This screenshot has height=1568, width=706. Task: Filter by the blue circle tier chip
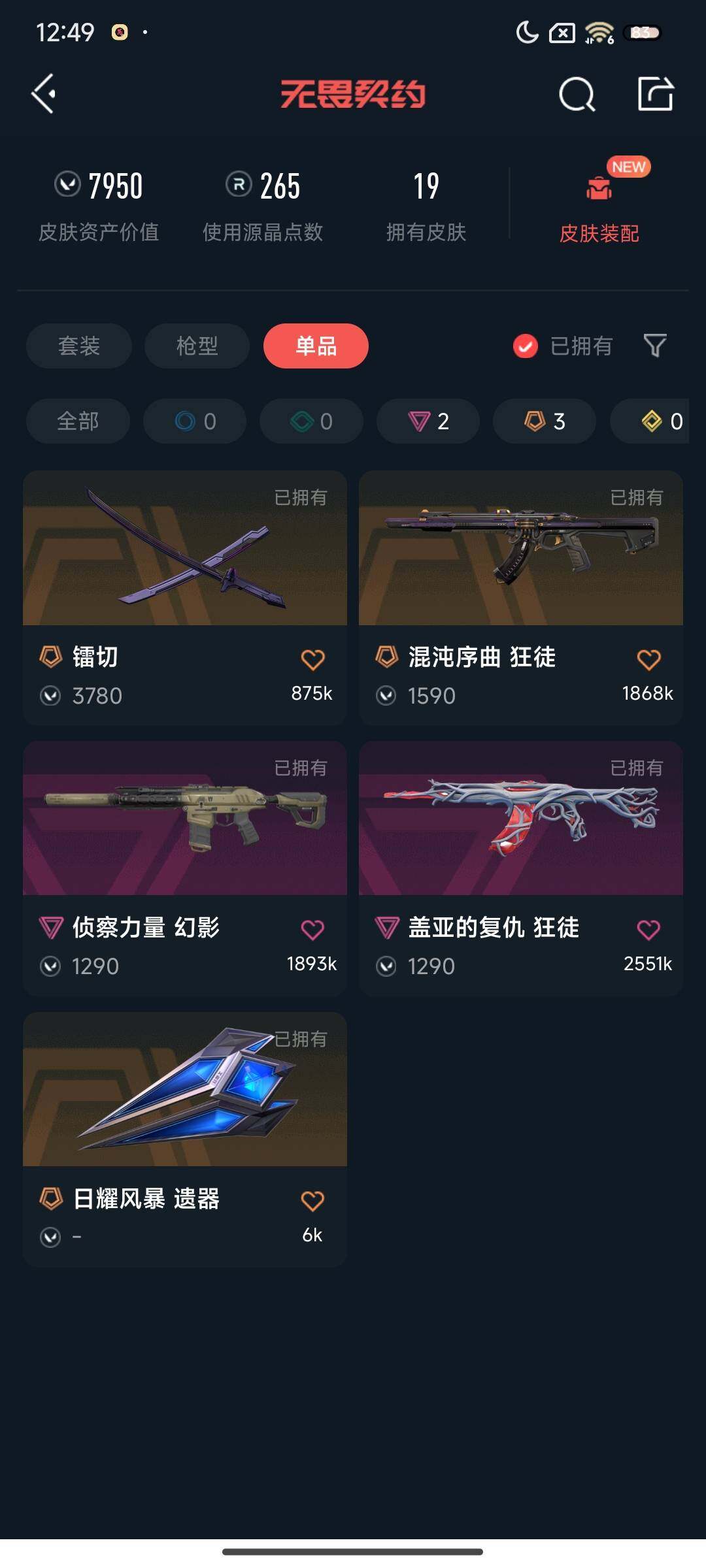(x=195, y=421)
